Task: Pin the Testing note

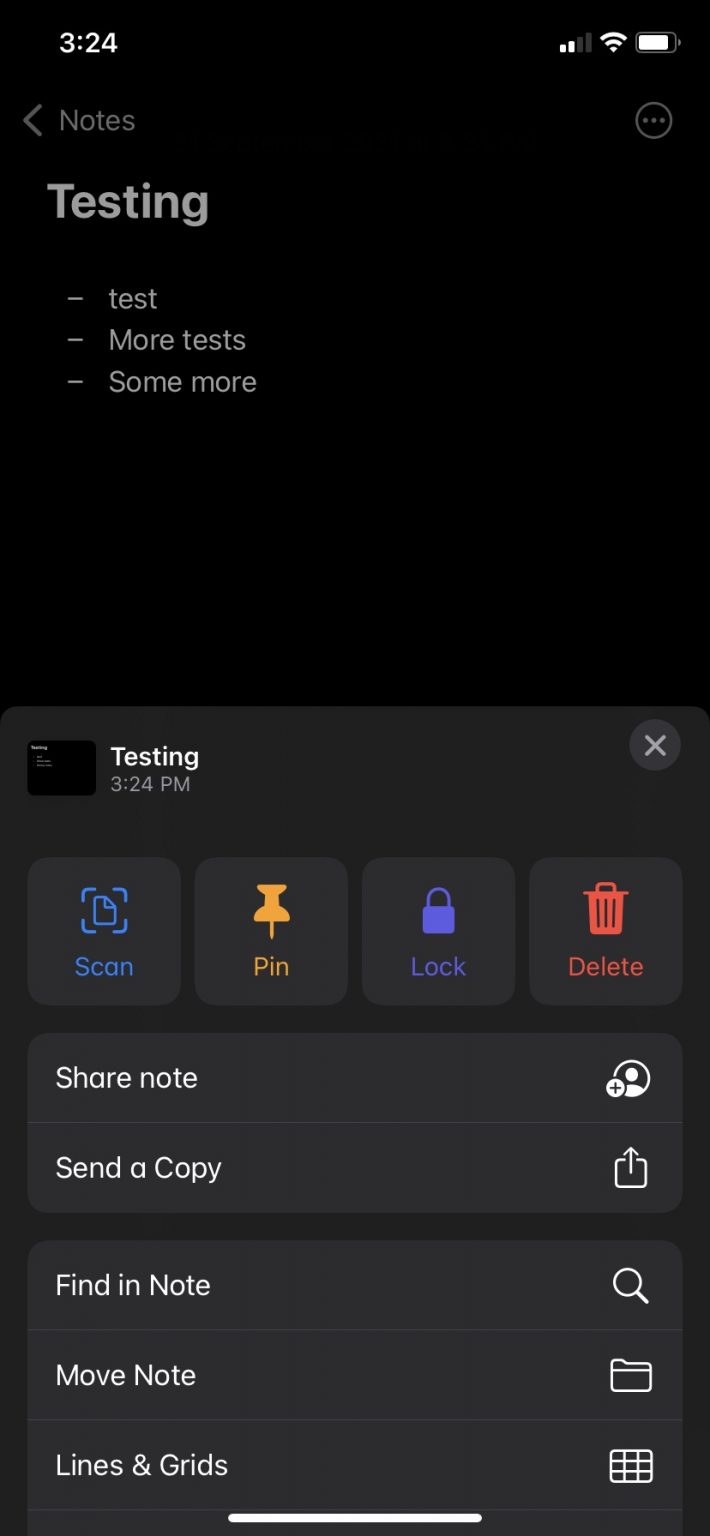Action: point(271,931)
